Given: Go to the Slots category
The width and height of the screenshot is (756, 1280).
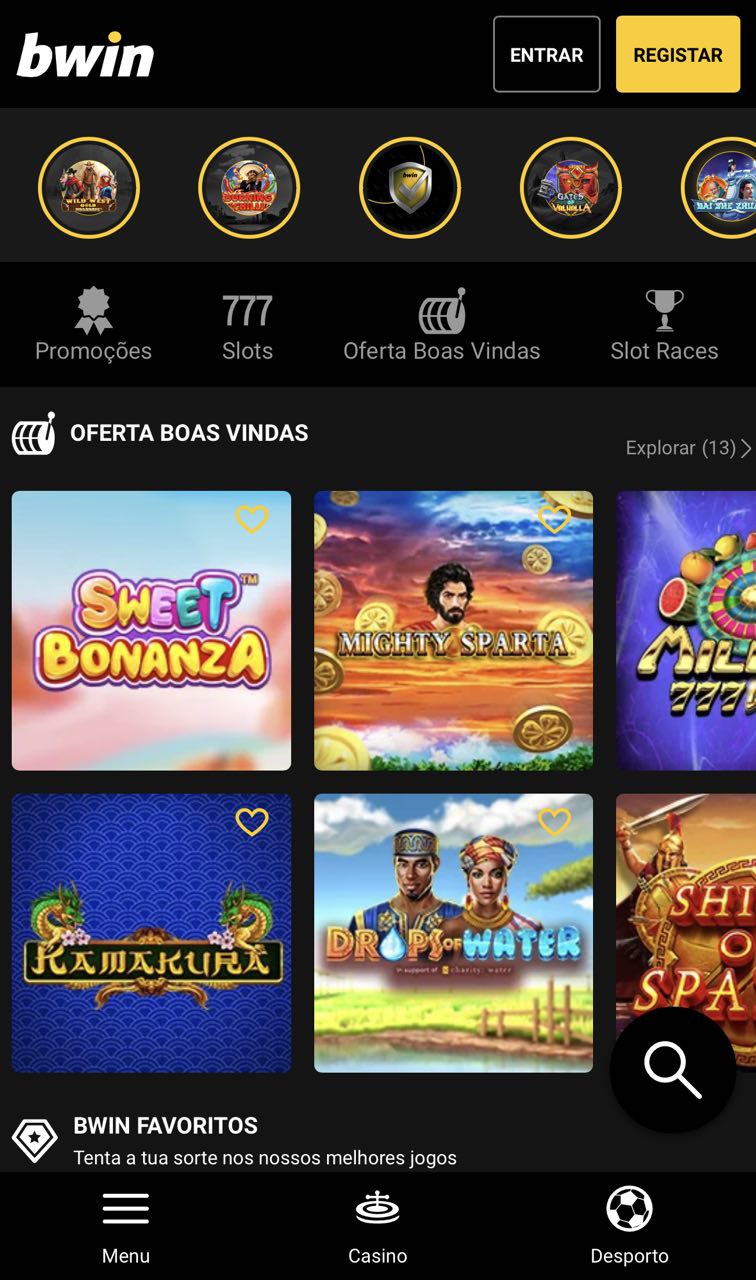Looking at the screenshot, I should (x=247, y=326).
